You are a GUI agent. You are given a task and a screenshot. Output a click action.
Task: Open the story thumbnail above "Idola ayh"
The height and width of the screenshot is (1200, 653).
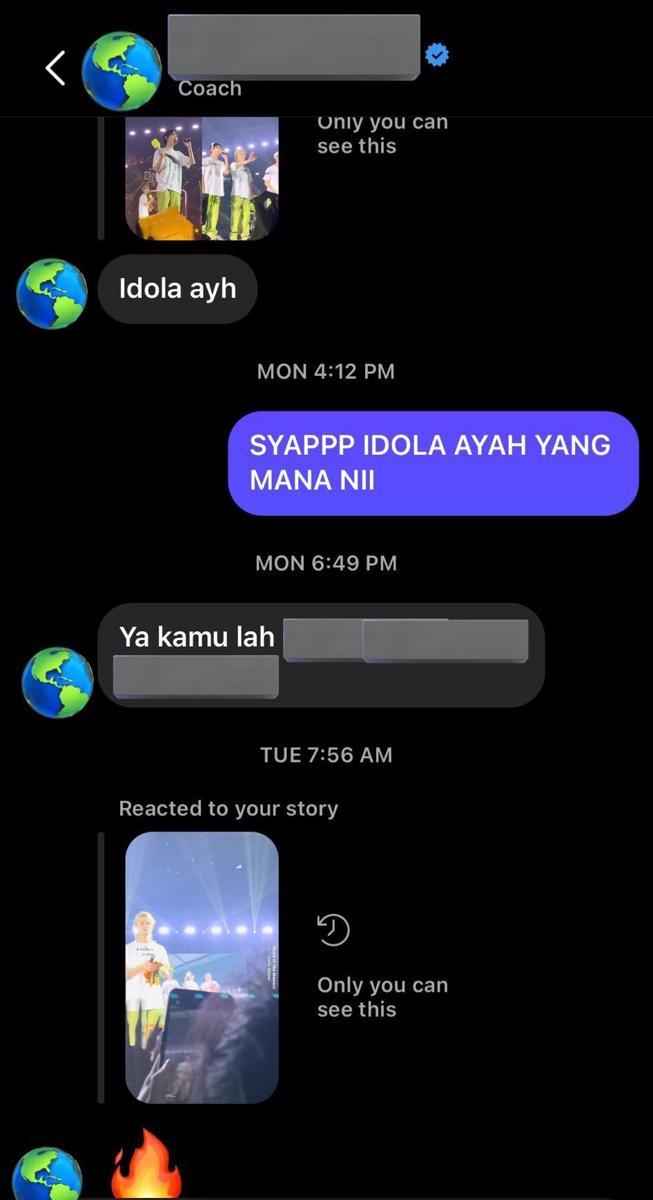coord(202,177)
